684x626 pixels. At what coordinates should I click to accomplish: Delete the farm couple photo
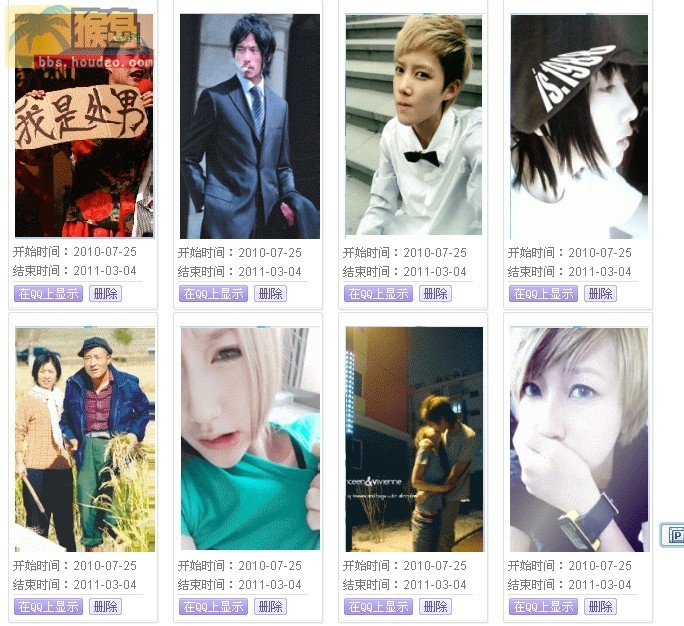click(x=105, y=607)
